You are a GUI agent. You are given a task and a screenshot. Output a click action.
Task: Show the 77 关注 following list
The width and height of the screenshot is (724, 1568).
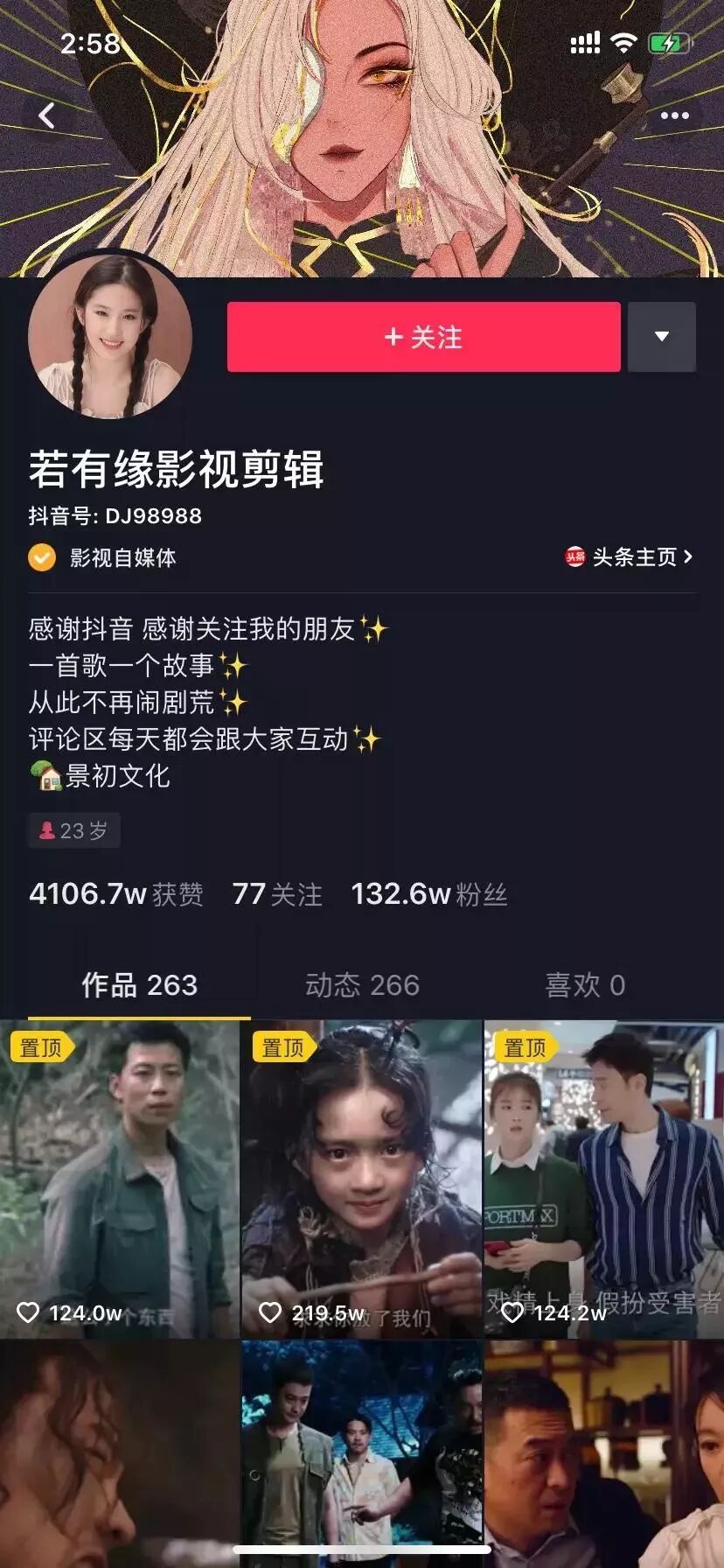[276, 894]
